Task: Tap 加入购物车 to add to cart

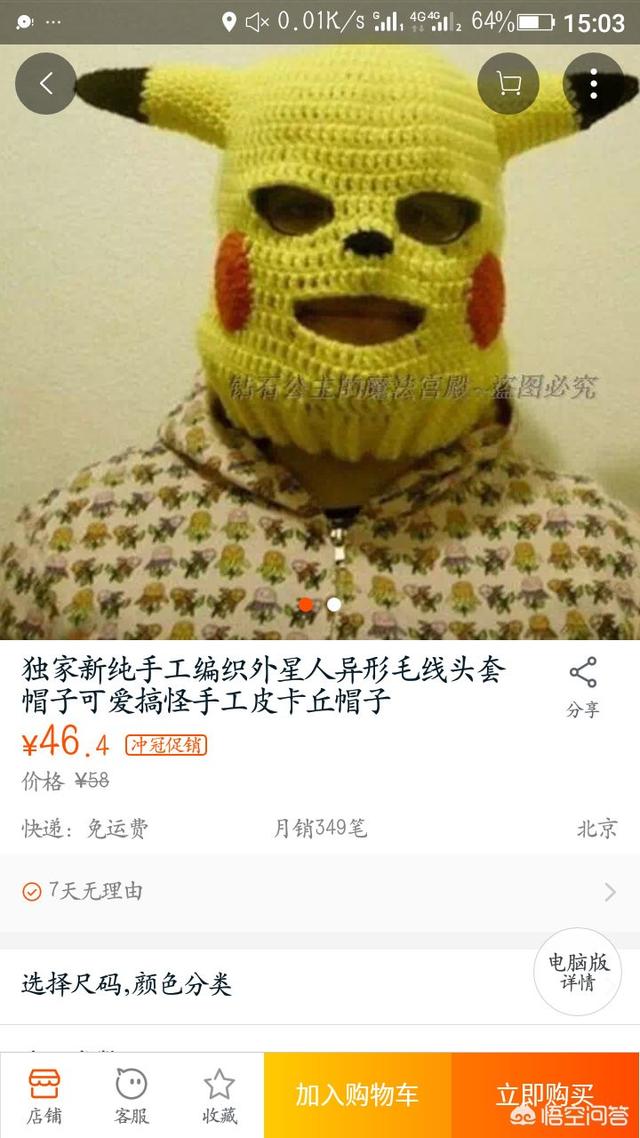Action: pyautogui.click(x=357, y=1094)
